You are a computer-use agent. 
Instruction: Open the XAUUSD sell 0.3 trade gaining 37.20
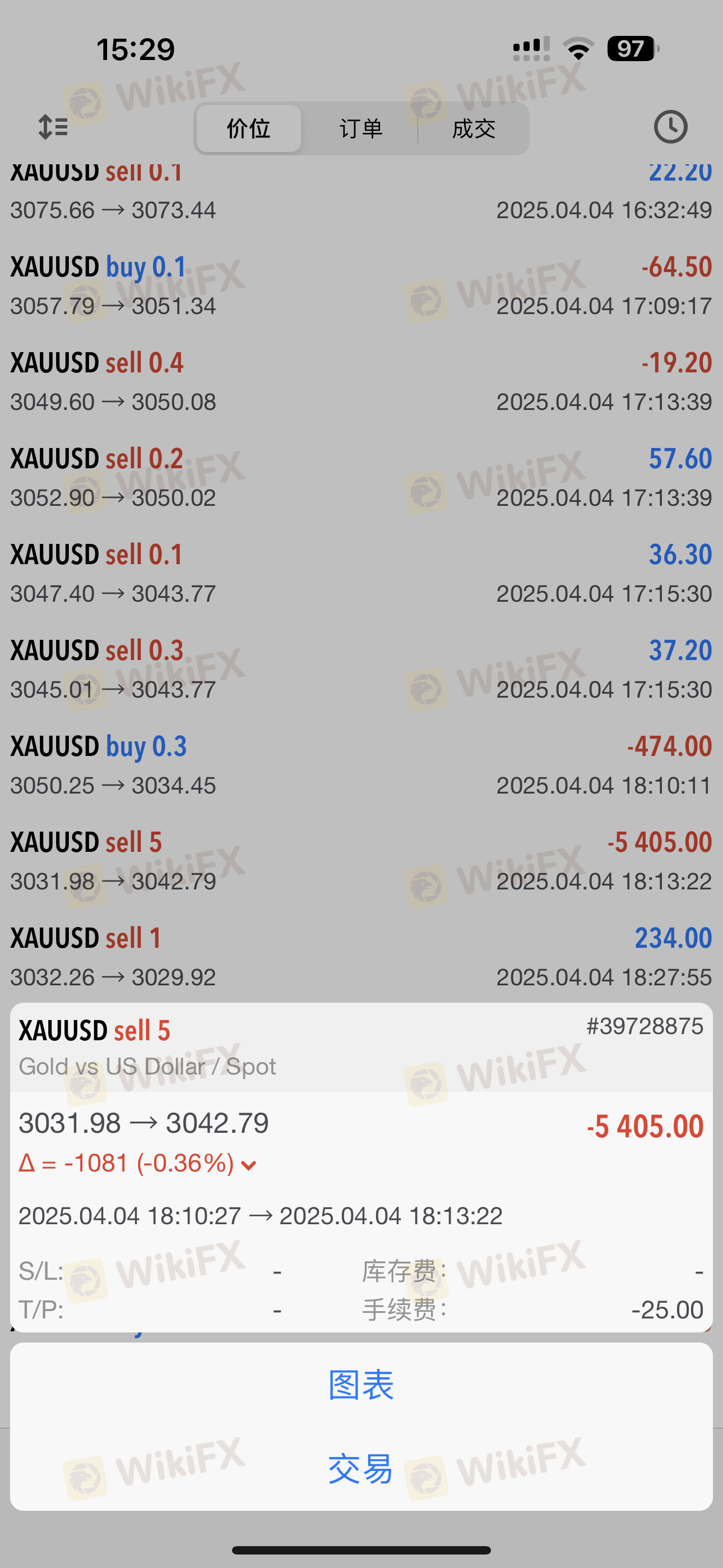click(x=361, y=670)
